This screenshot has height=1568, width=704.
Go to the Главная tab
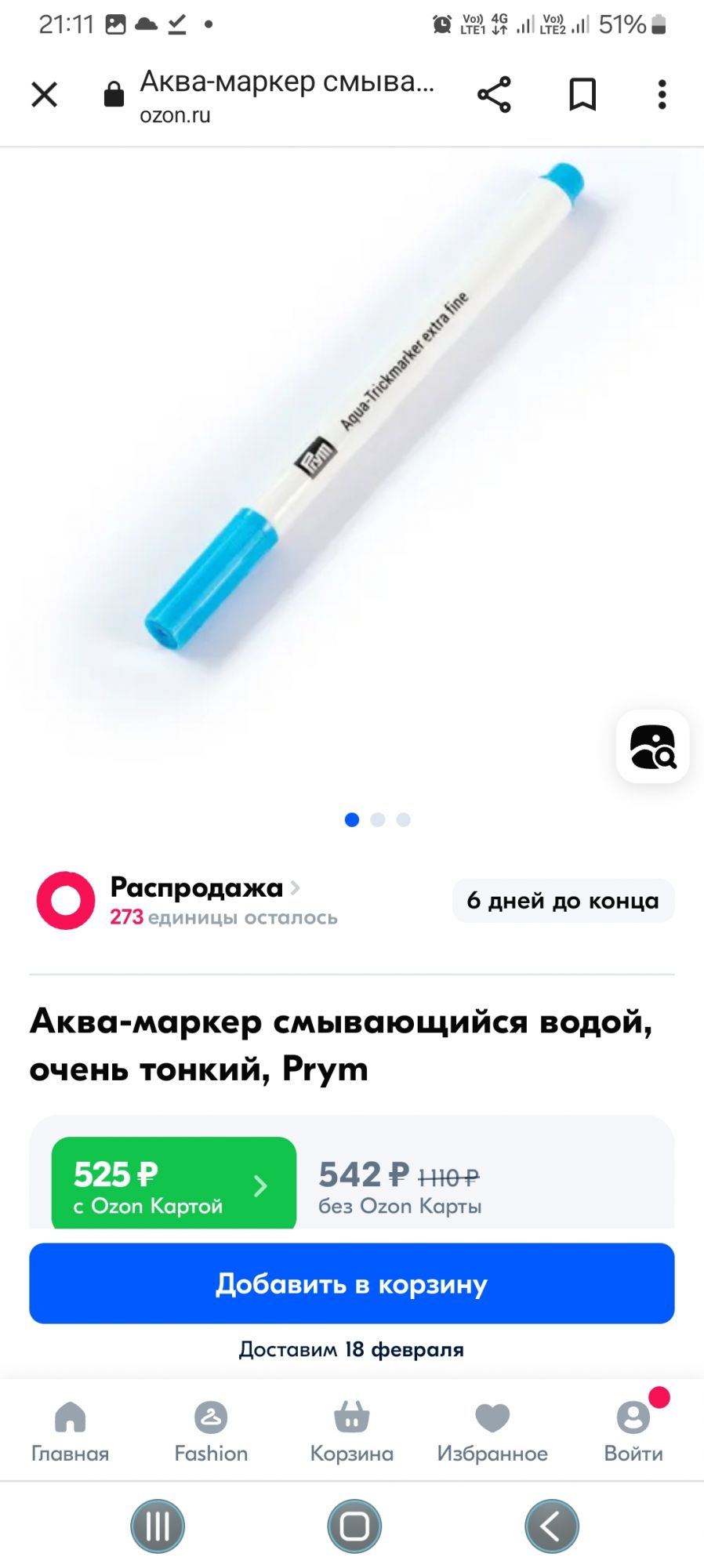70,1432
